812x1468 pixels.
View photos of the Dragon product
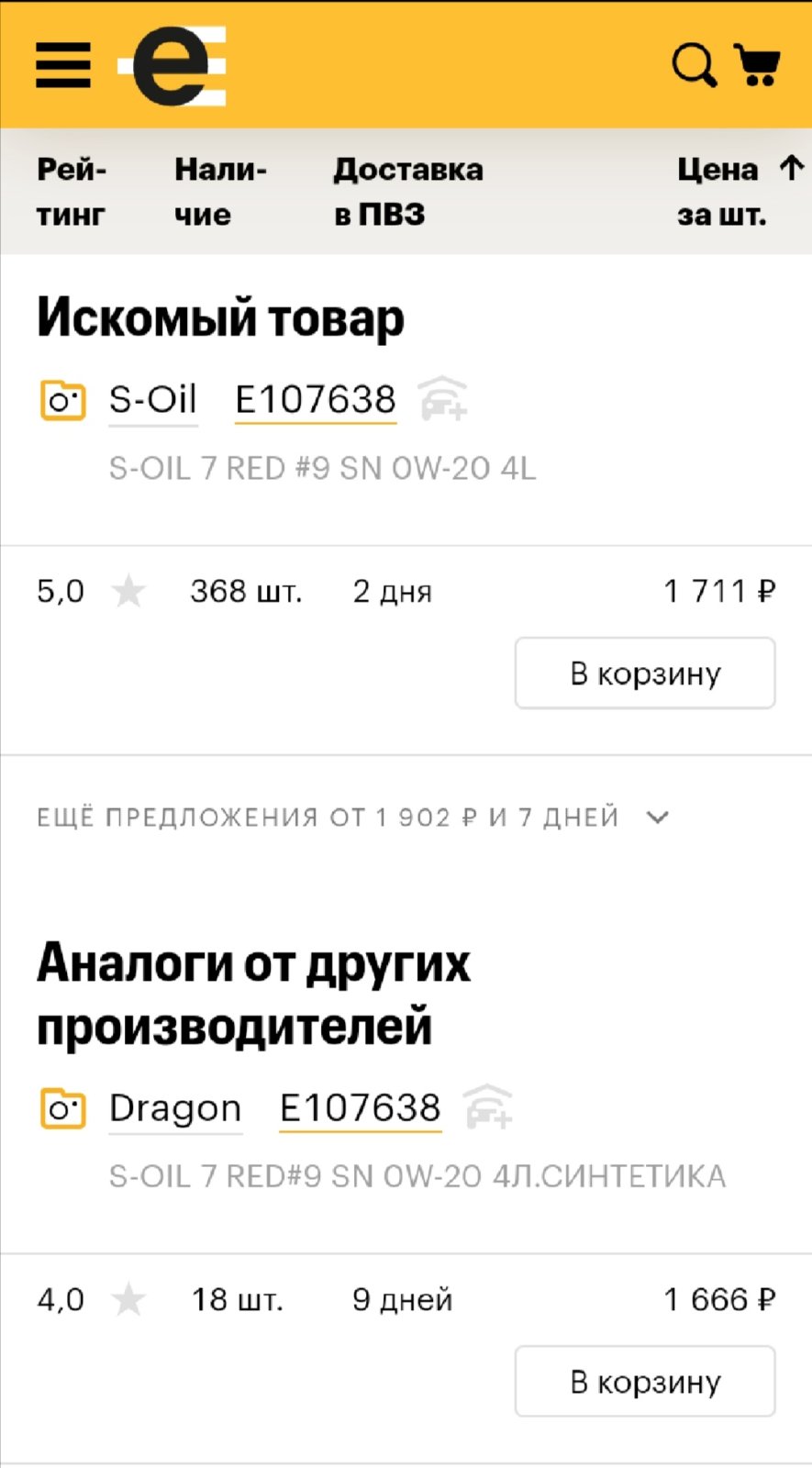pos(63,1108)
